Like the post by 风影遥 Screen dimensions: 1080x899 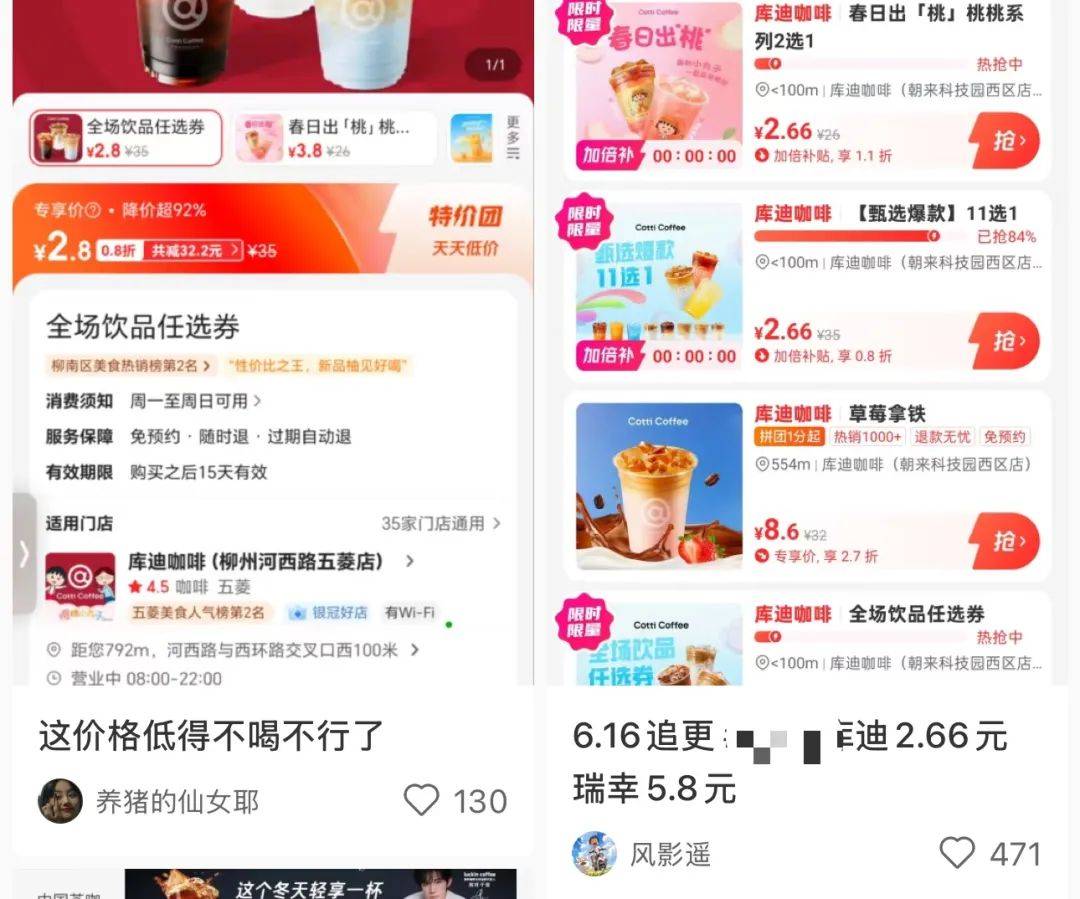pos(958,853)
